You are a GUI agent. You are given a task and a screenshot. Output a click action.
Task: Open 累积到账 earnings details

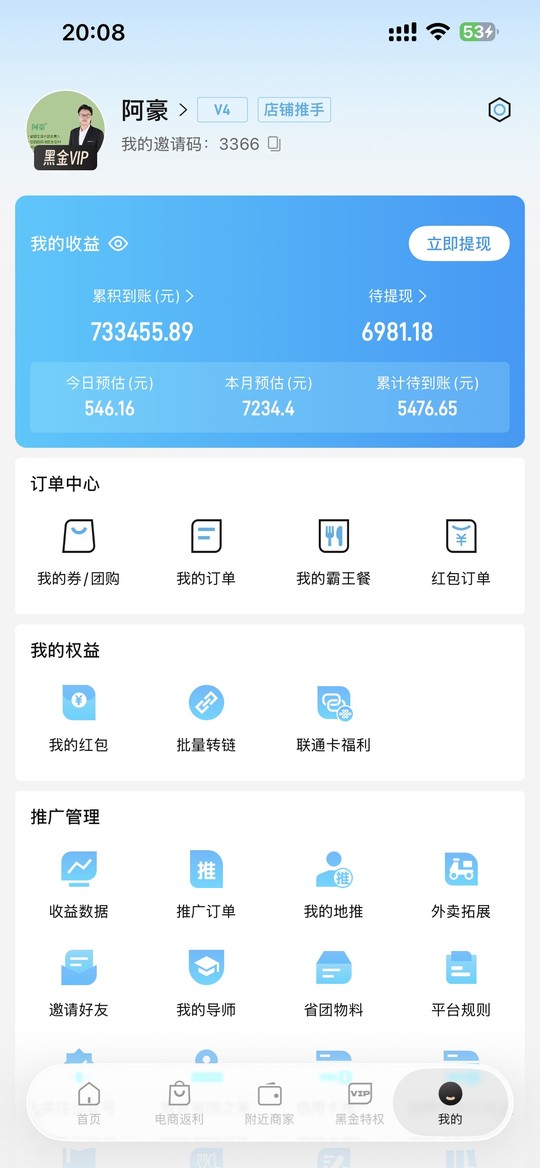142,296
